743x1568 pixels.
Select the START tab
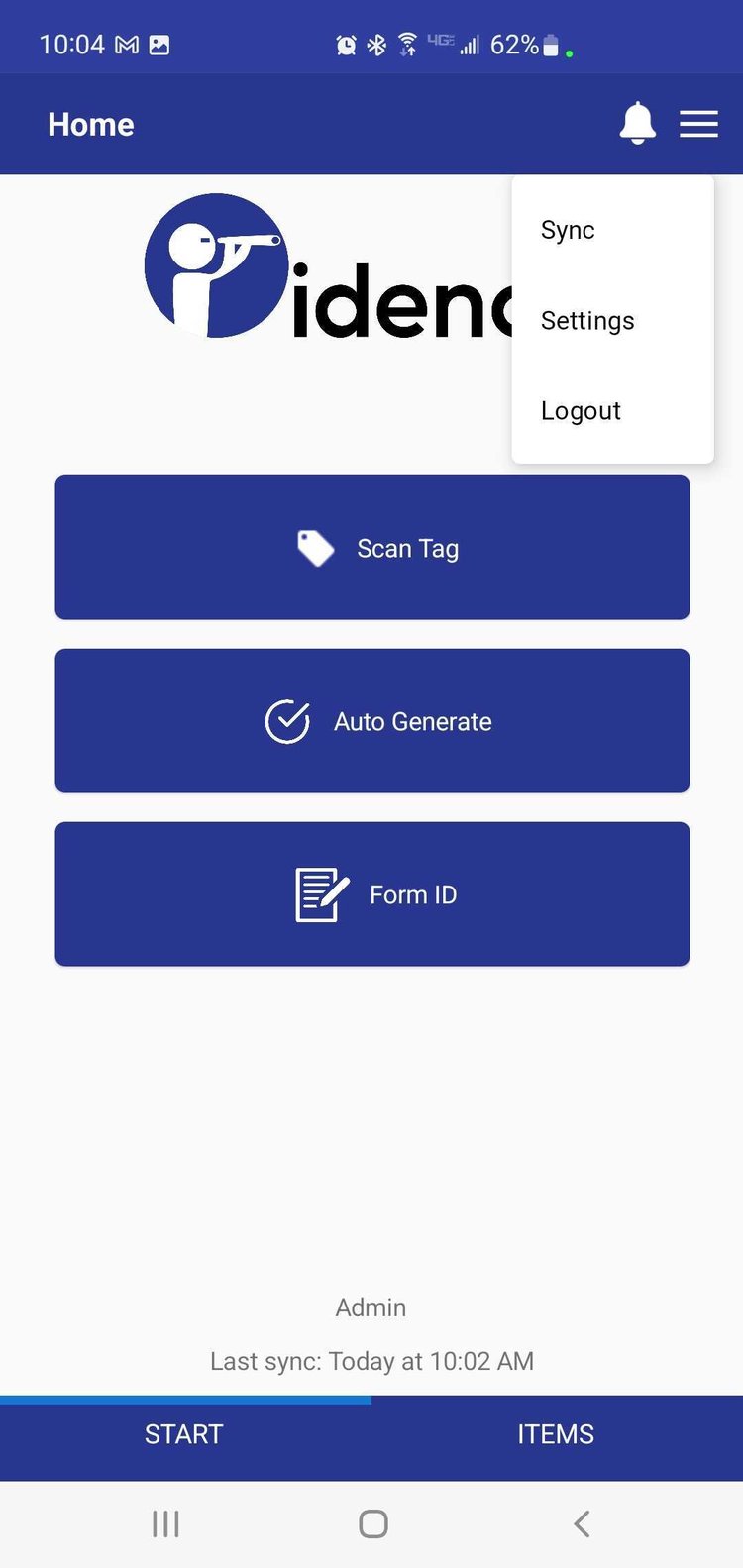point(184,1433)
